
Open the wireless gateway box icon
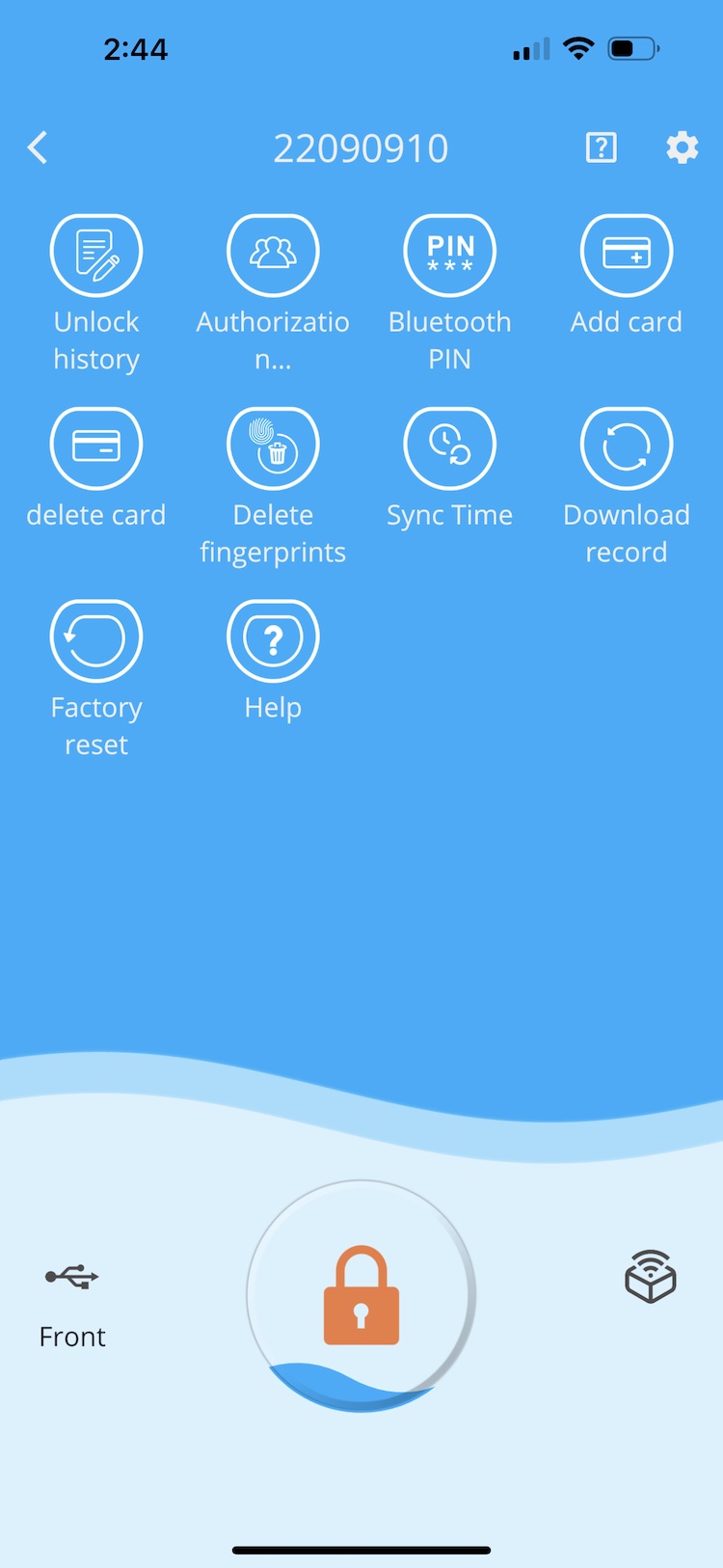[x=651, y=1276]
